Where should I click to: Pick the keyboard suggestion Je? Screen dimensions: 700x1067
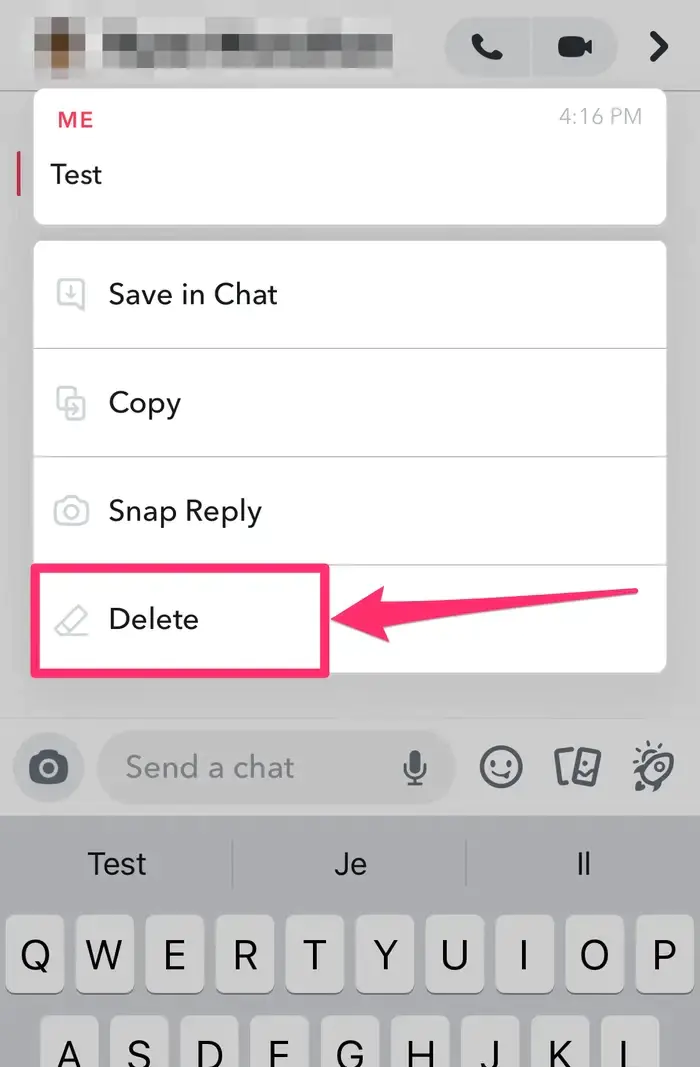[350, 864]
